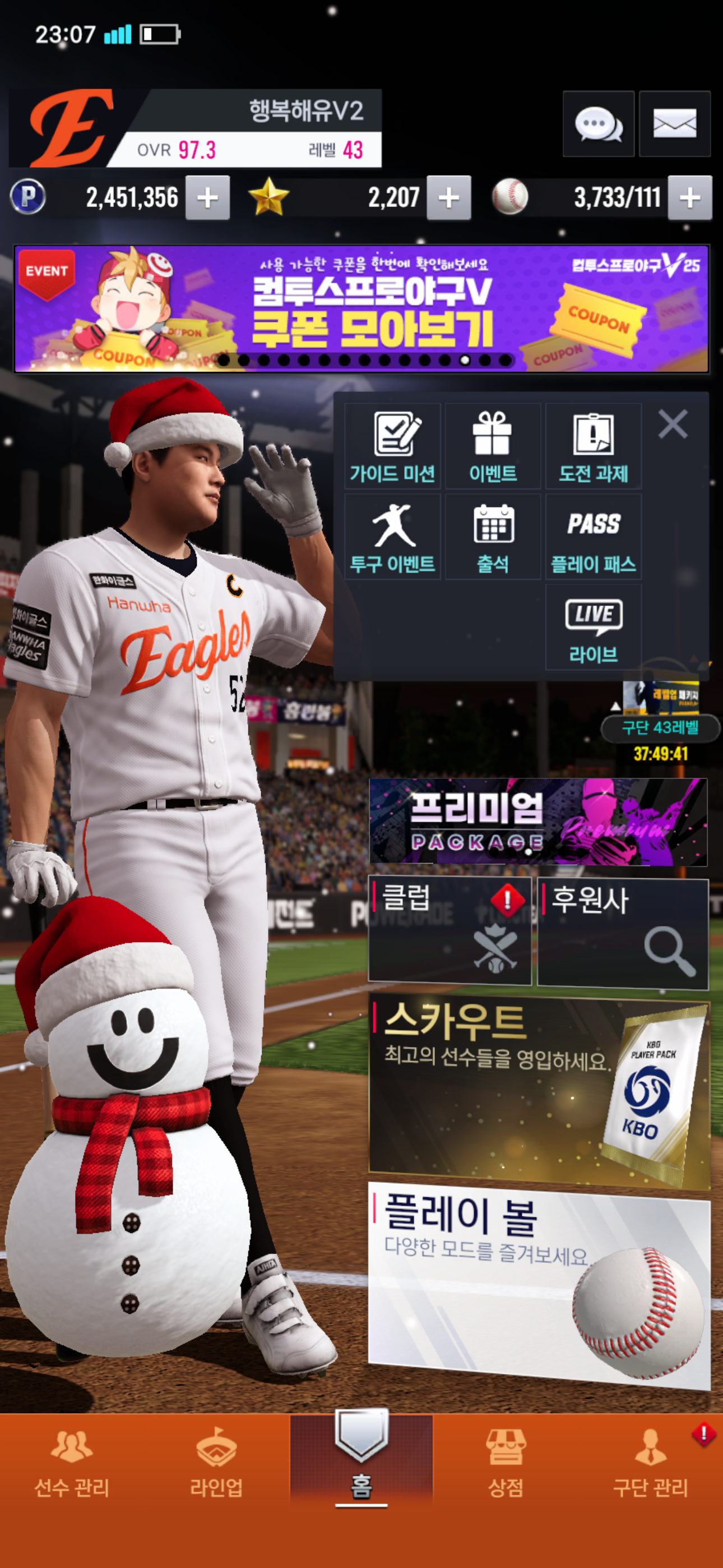Image resolution: width=723 pixels, height=1568 pixels.
Task: Add more stars with plus button
Action: coord(448,198)
